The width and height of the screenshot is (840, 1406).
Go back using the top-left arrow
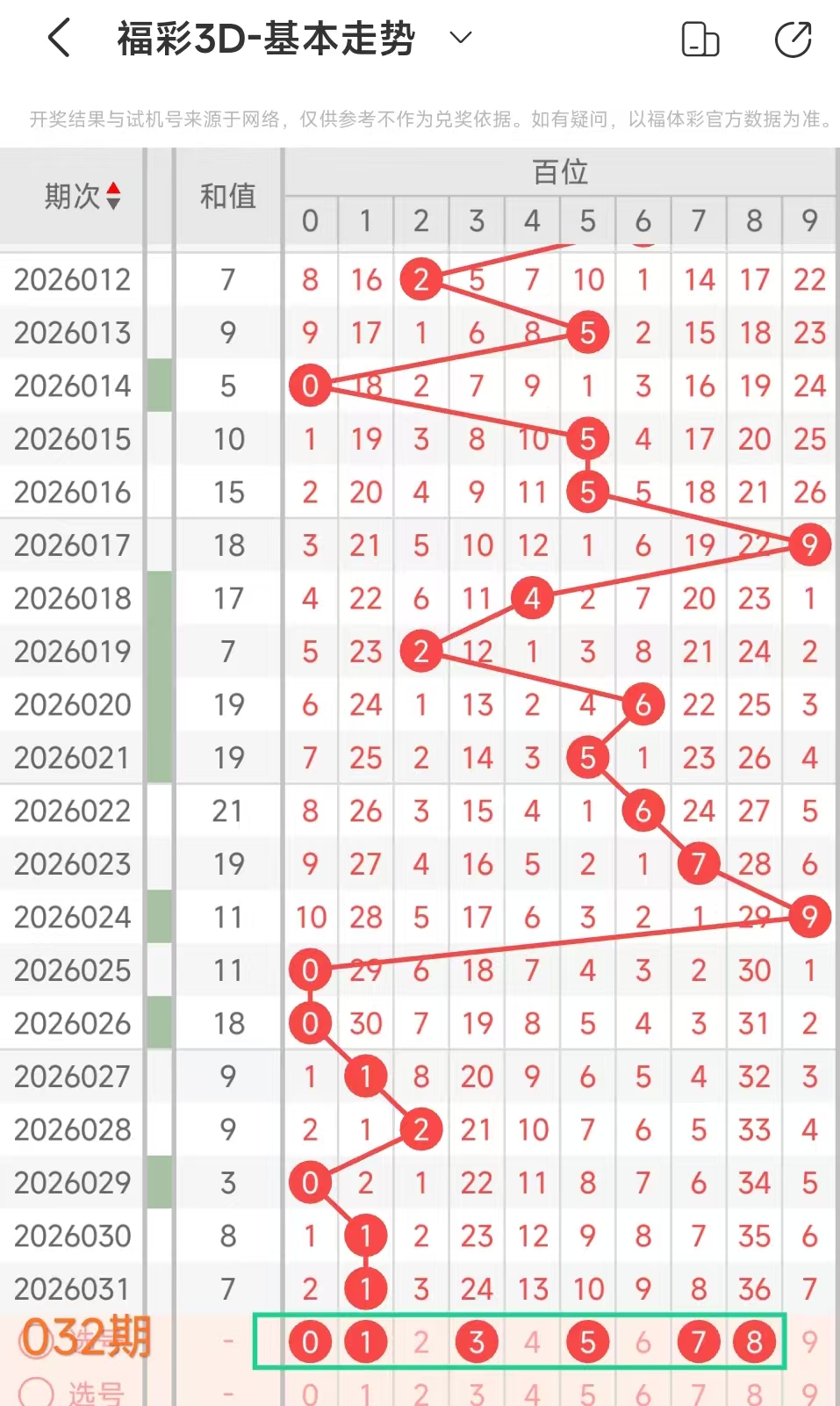tap(59, 40)
